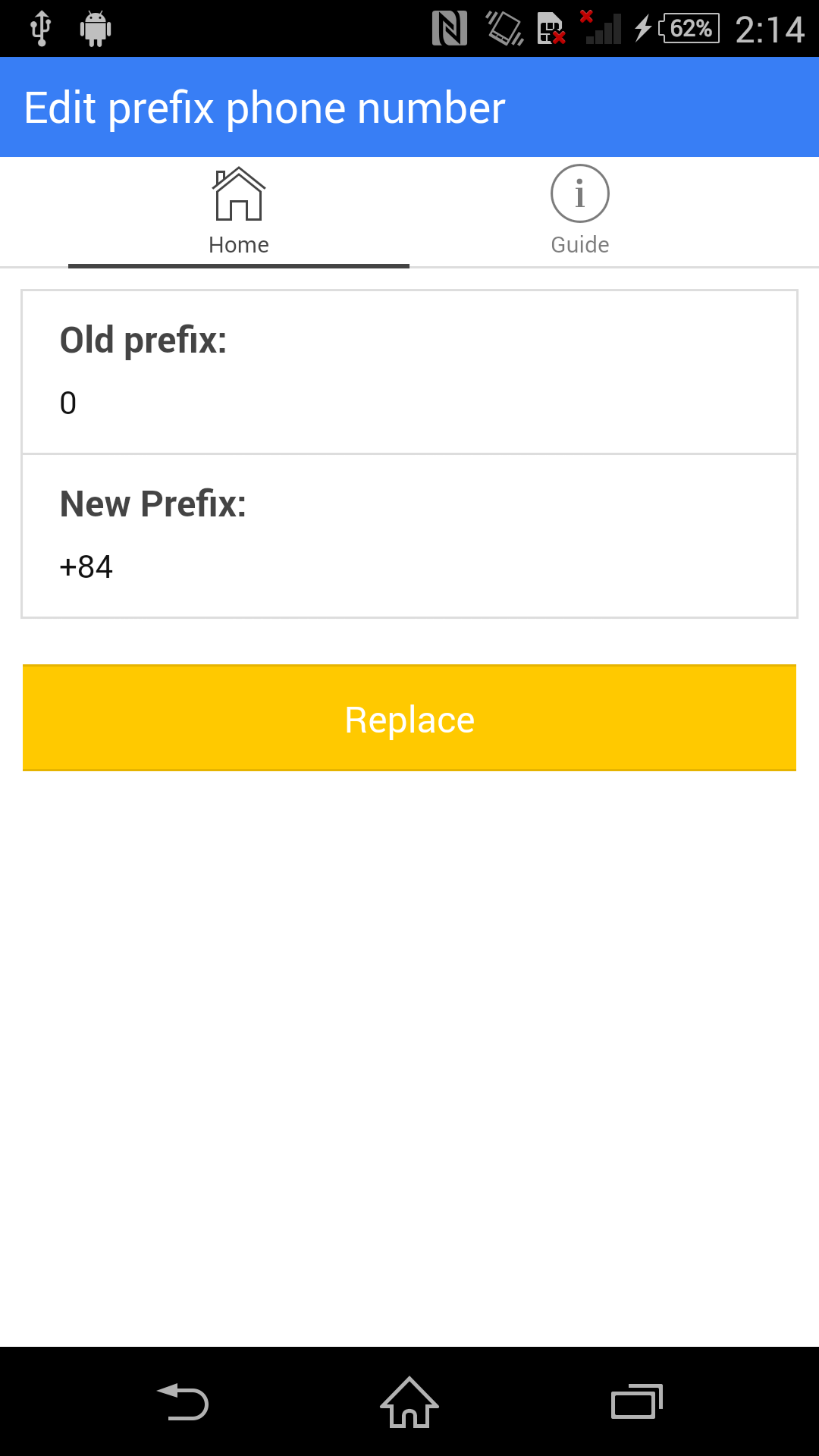Tap the Edit prefix phone number title
The height and width of the screenshot is (1456, 819).
pyautogui.click(x=264, y=106)
